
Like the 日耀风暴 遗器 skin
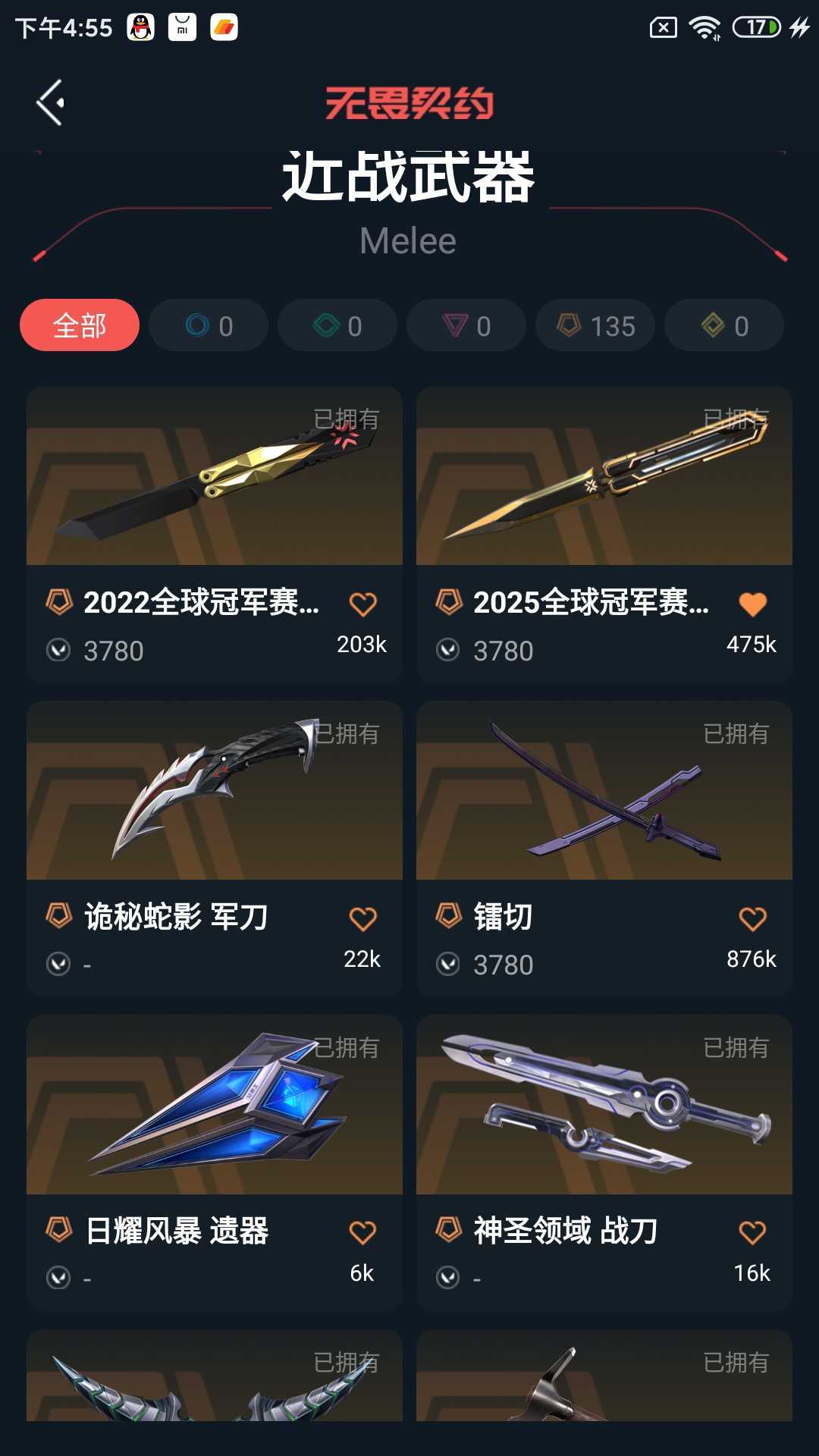362,1232
